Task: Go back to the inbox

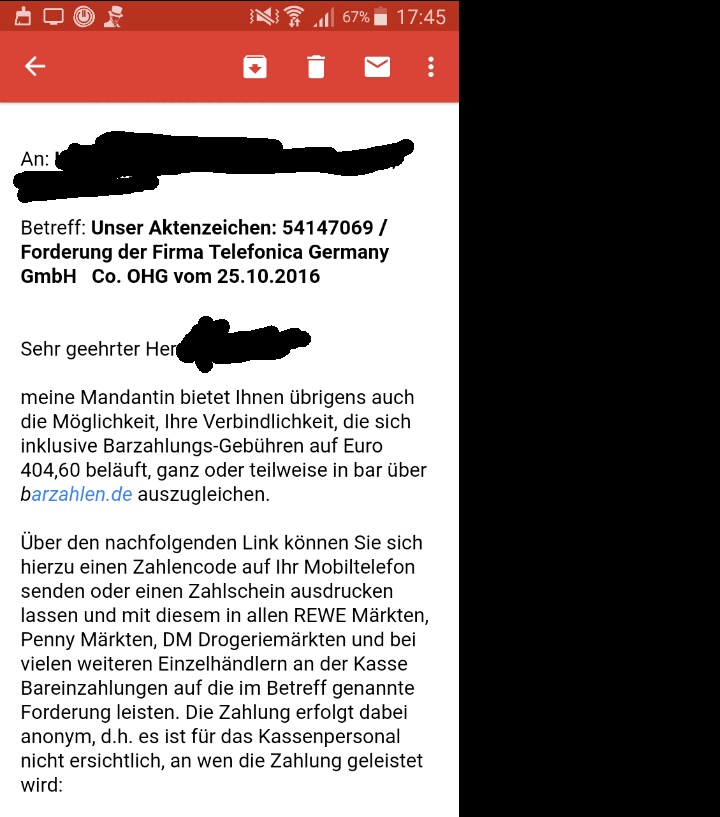Action: [36, 67]
